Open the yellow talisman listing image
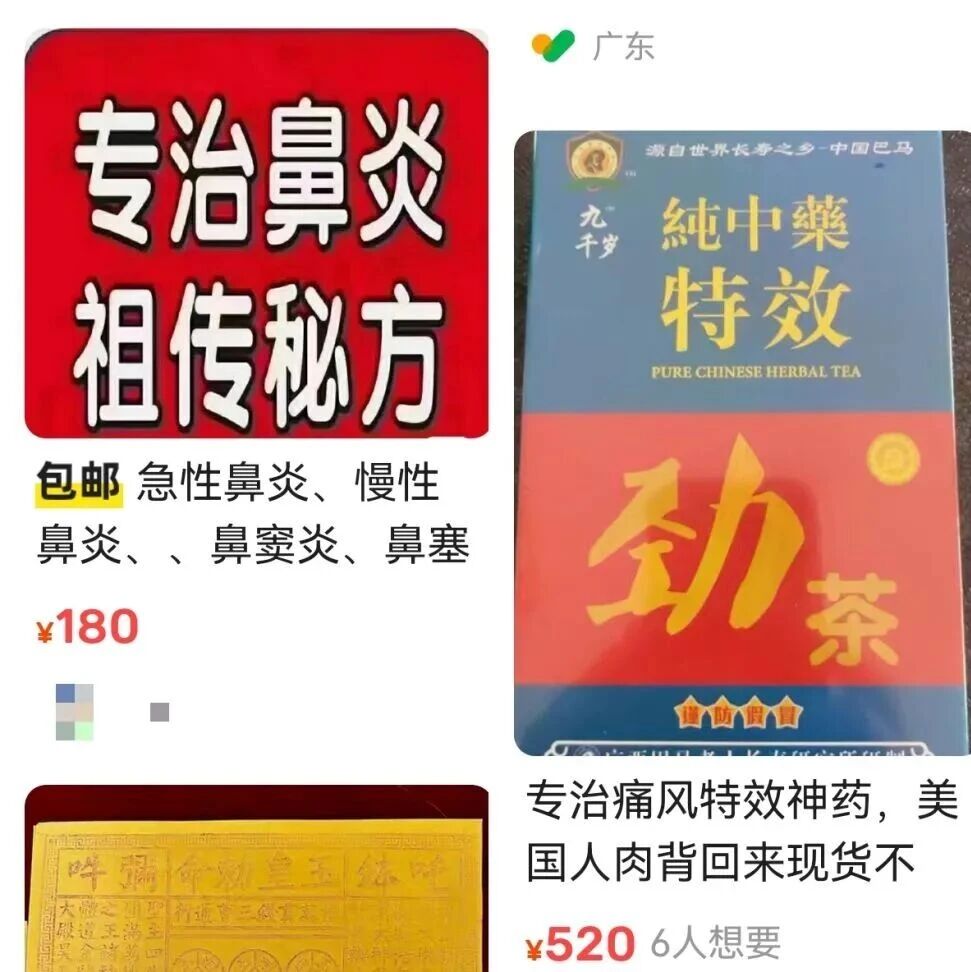This screenshot has width=971, height=972. [256, 880]
